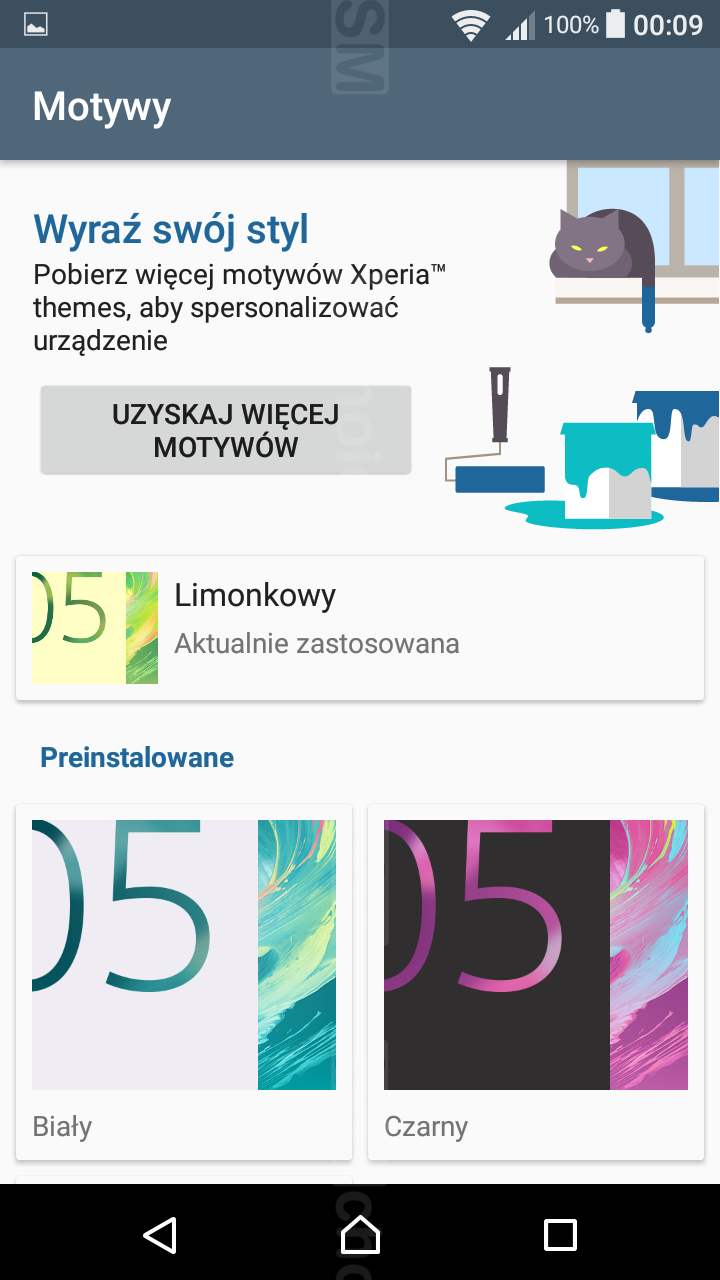Select the Biały theme card
Viewport: 720px width, 1280px height.
[x=184, y=982]
